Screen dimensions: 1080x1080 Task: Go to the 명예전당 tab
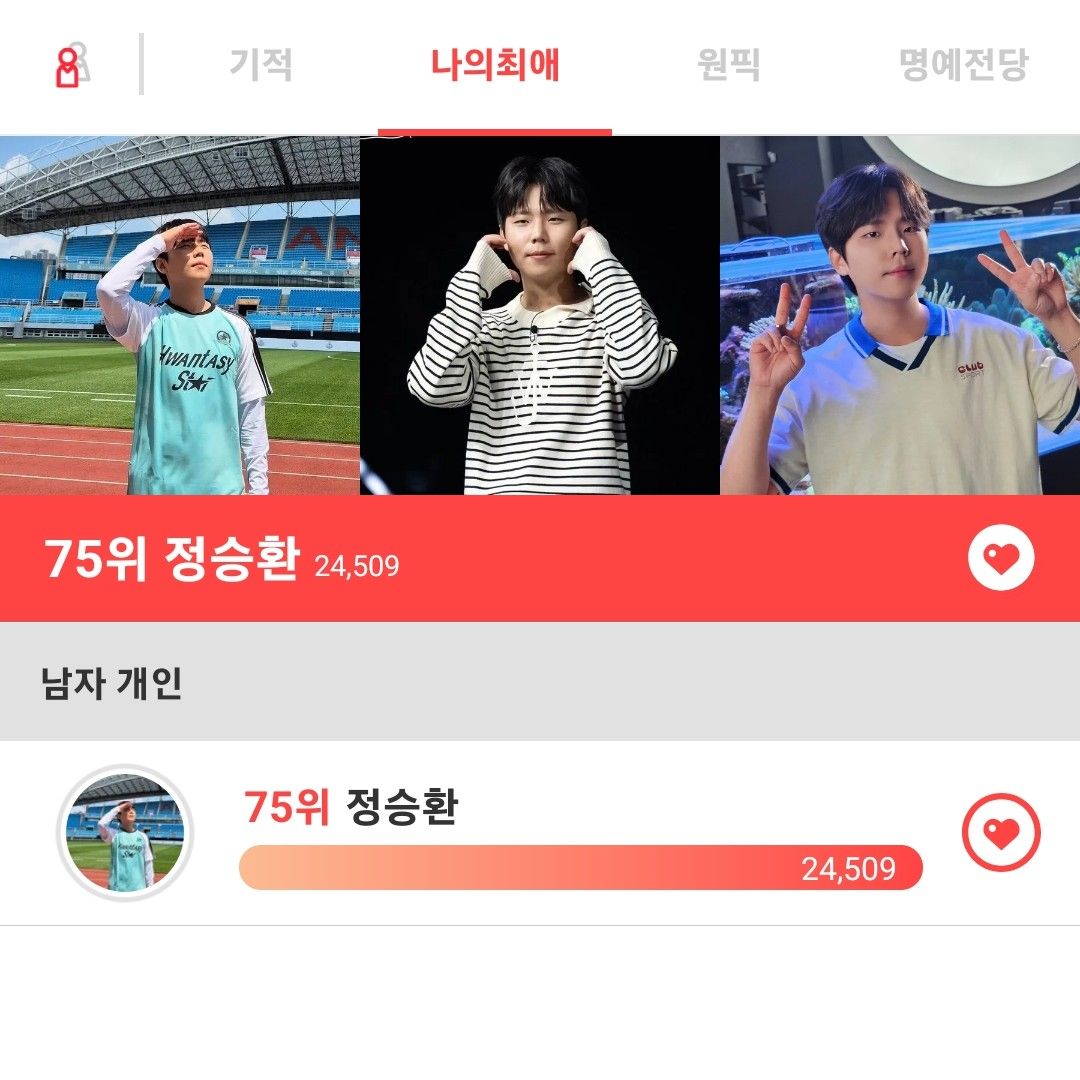tap(963, 66)
